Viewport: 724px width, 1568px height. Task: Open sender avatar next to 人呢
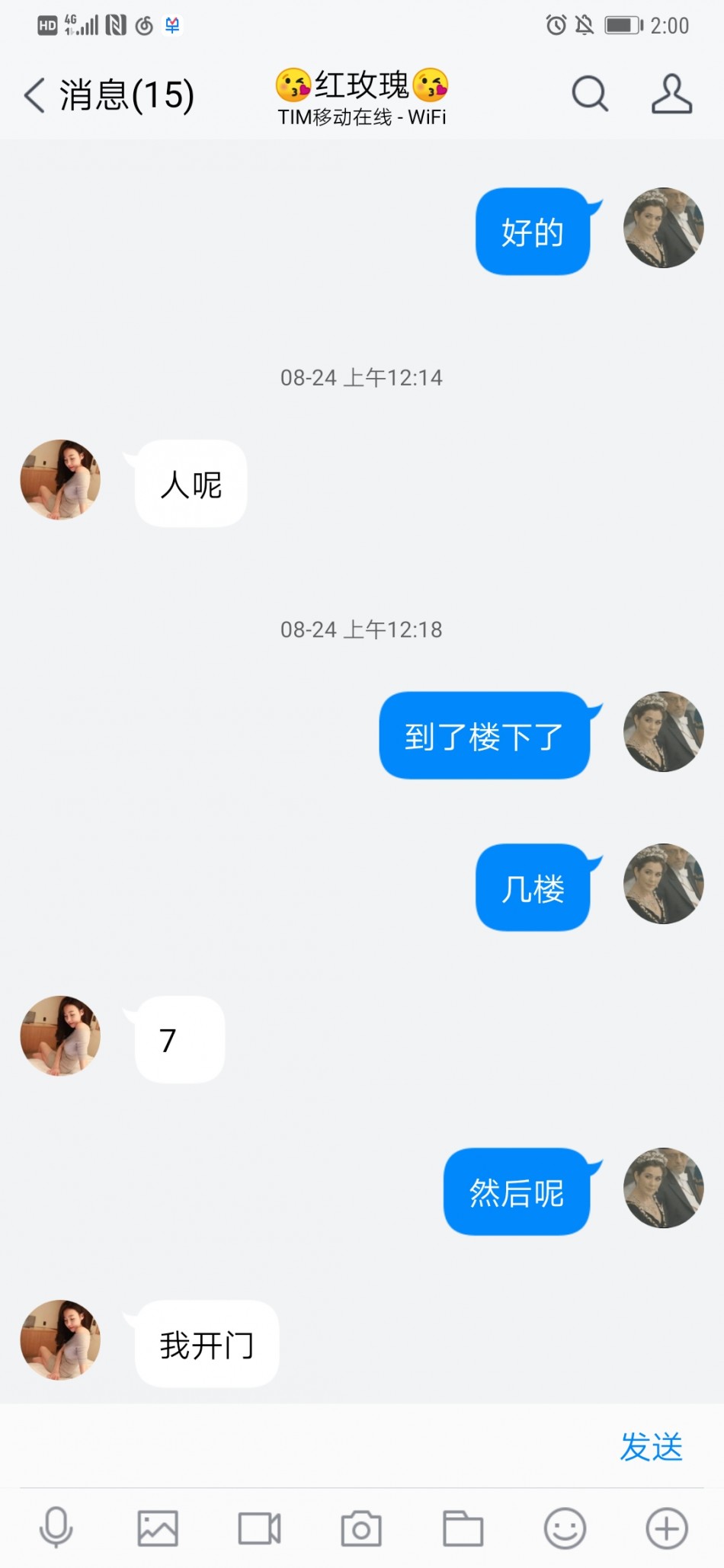pos(60,480)
